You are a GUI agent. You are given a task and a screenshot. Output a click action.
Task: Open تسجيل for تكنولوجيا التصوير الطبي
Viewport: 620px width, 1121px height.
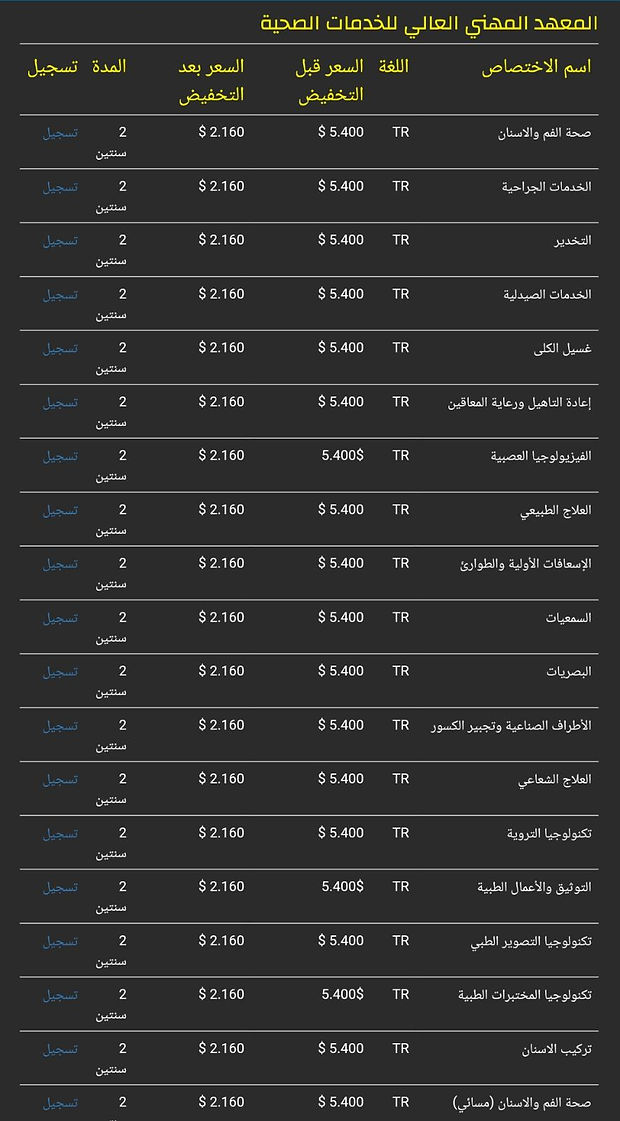tap(60, 942)
